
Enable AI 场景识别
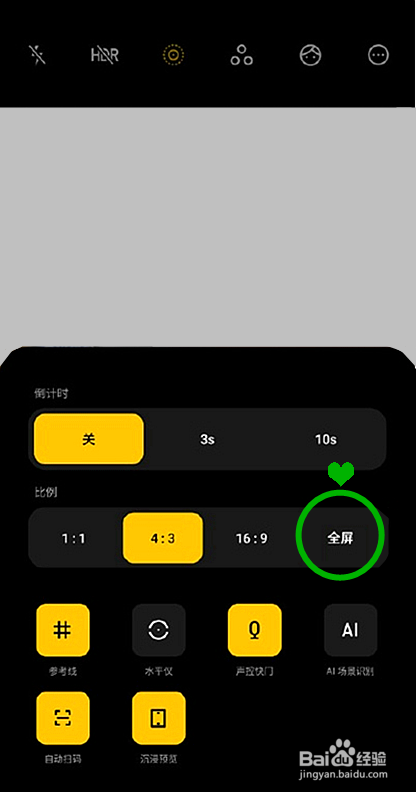[350, 630]
